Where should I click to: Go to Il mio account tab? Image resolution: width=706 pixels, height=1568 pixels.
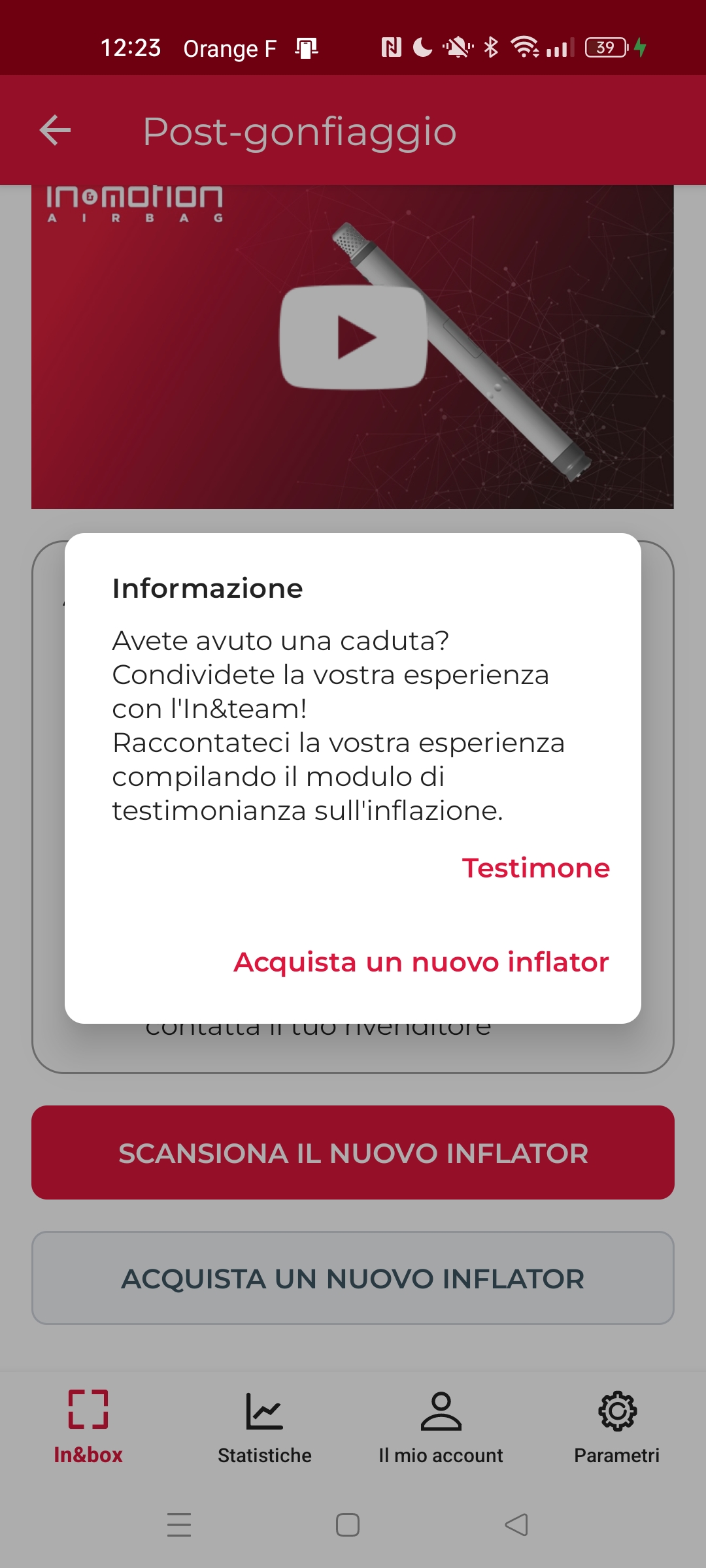click(441, 1426)
